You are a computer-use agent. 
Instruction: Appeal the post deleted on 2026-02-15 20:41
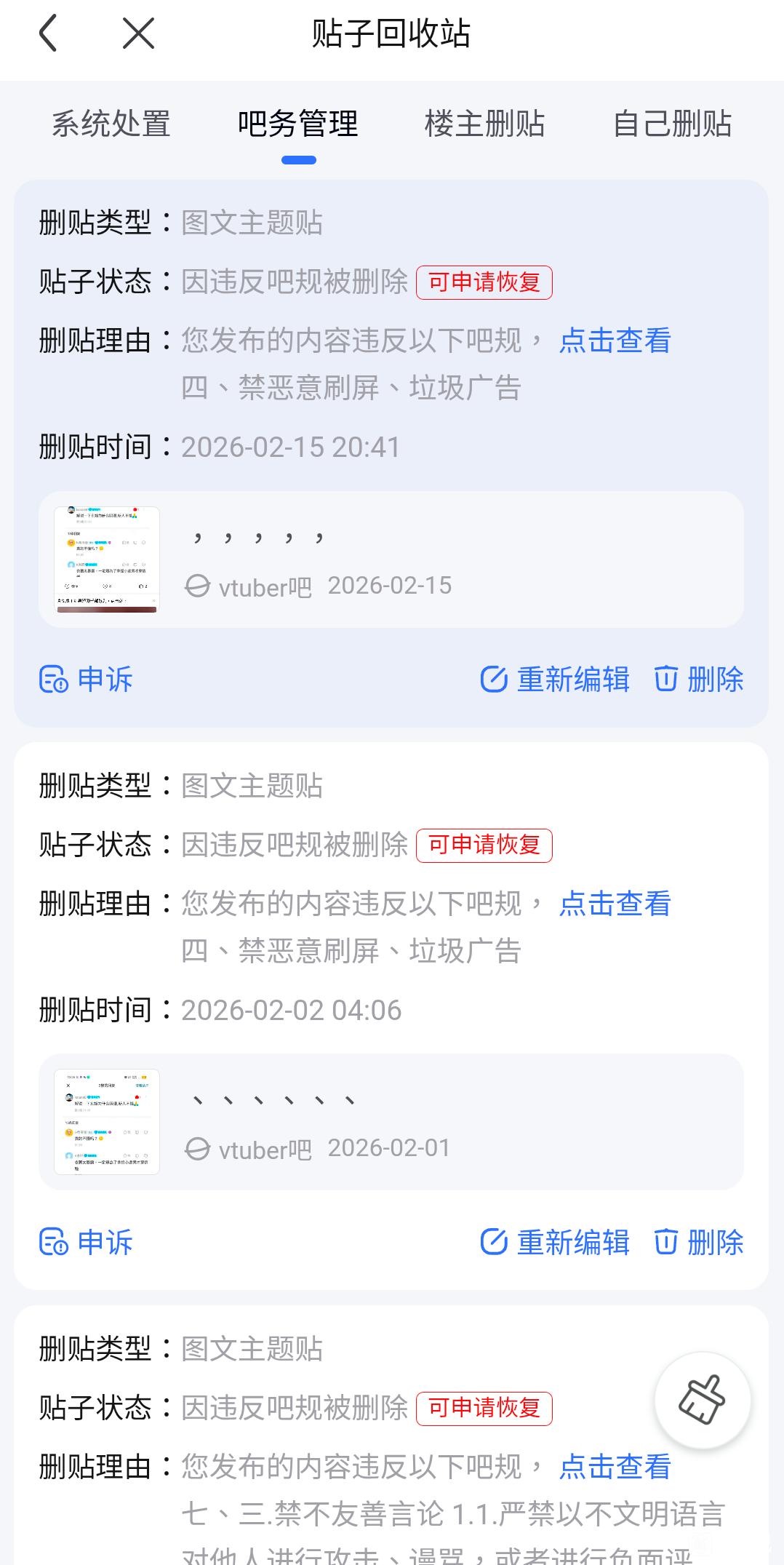coord(86,680)
